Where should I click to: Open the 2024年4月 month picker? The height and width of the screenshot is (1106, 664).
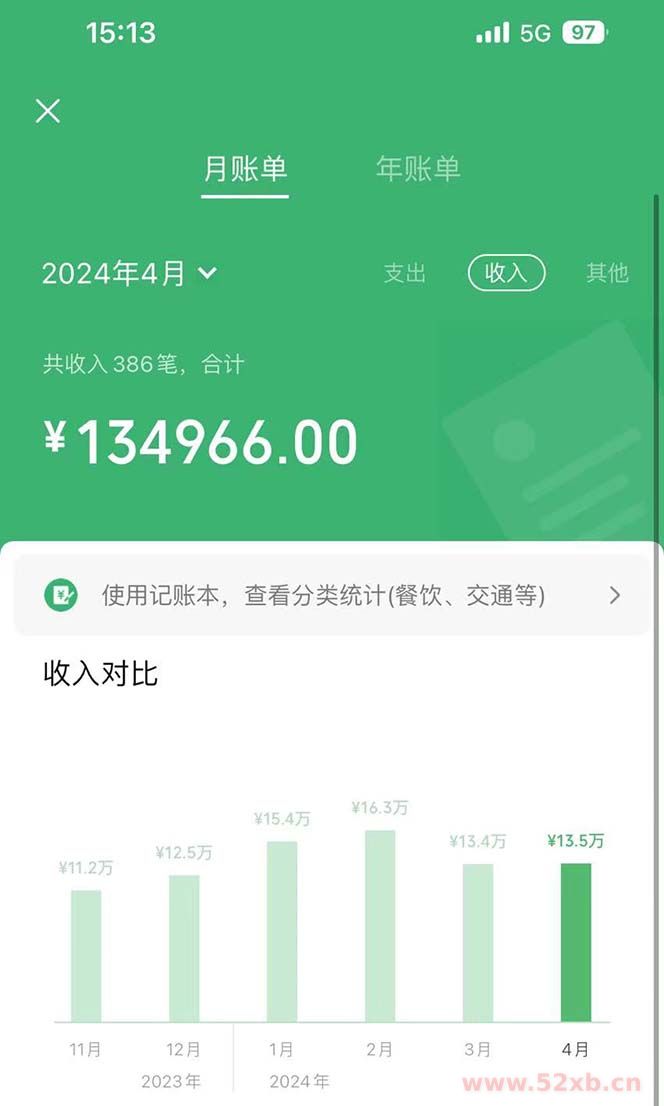point(129,273)
